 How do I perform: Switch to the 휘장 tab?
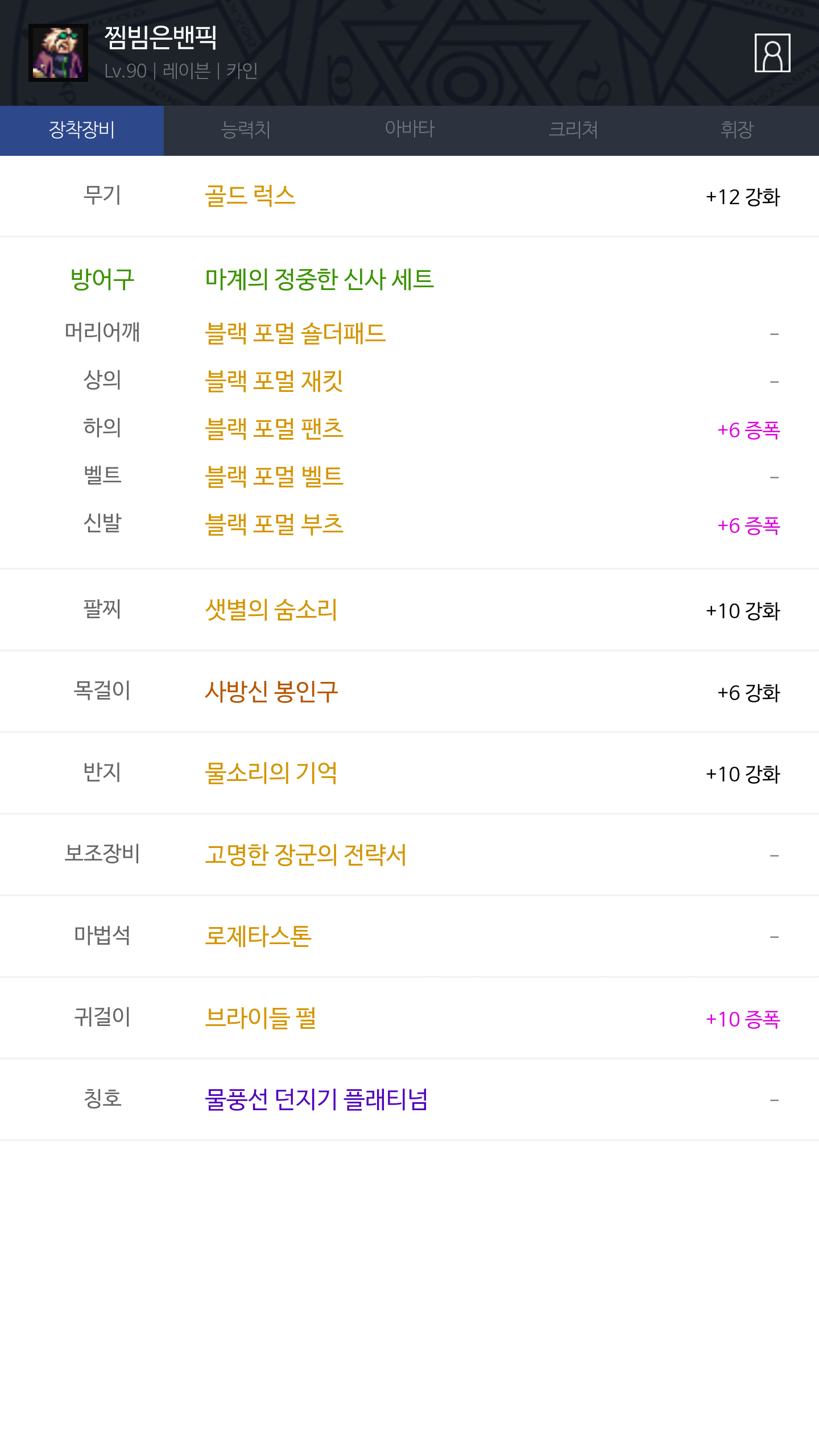point(737,130)
